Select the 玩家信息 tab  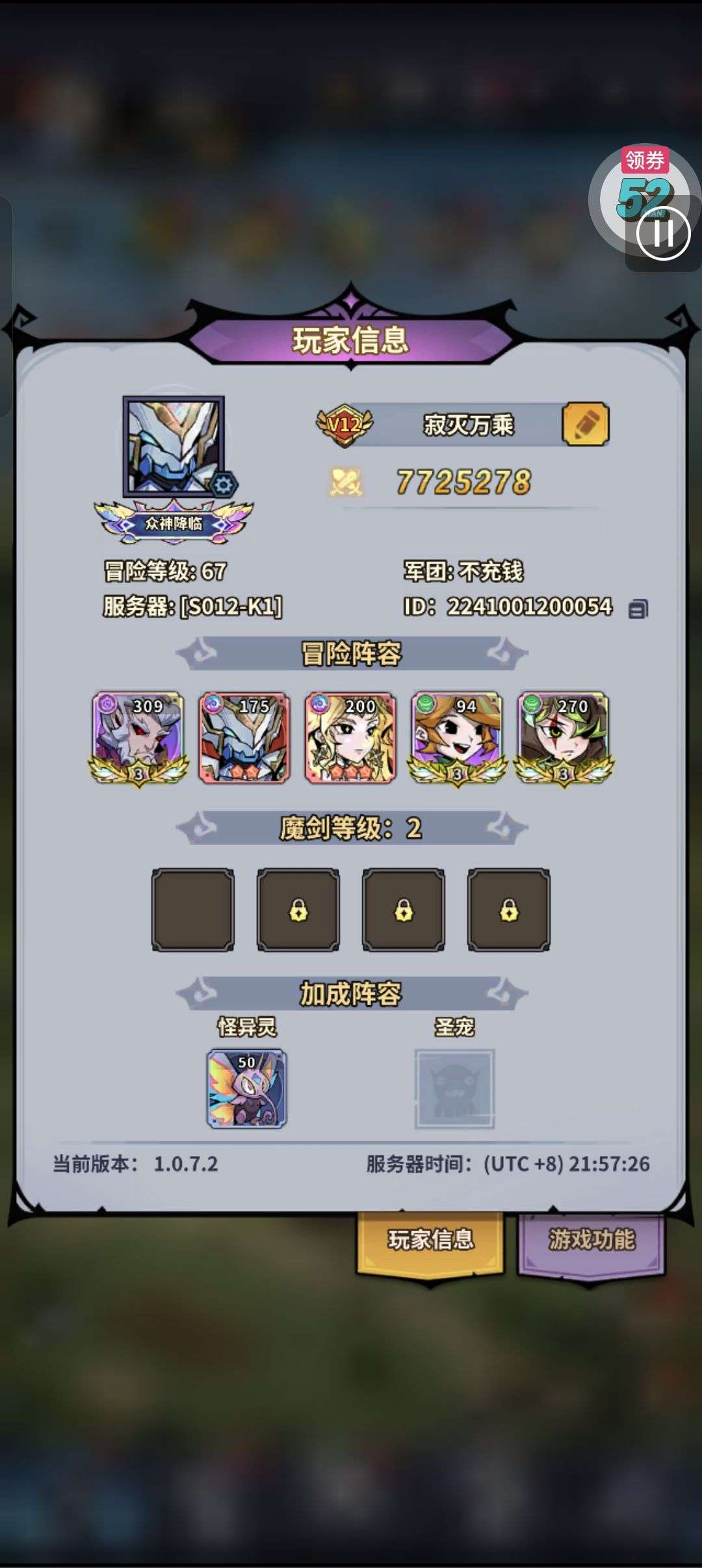(x=430, y=1240)
